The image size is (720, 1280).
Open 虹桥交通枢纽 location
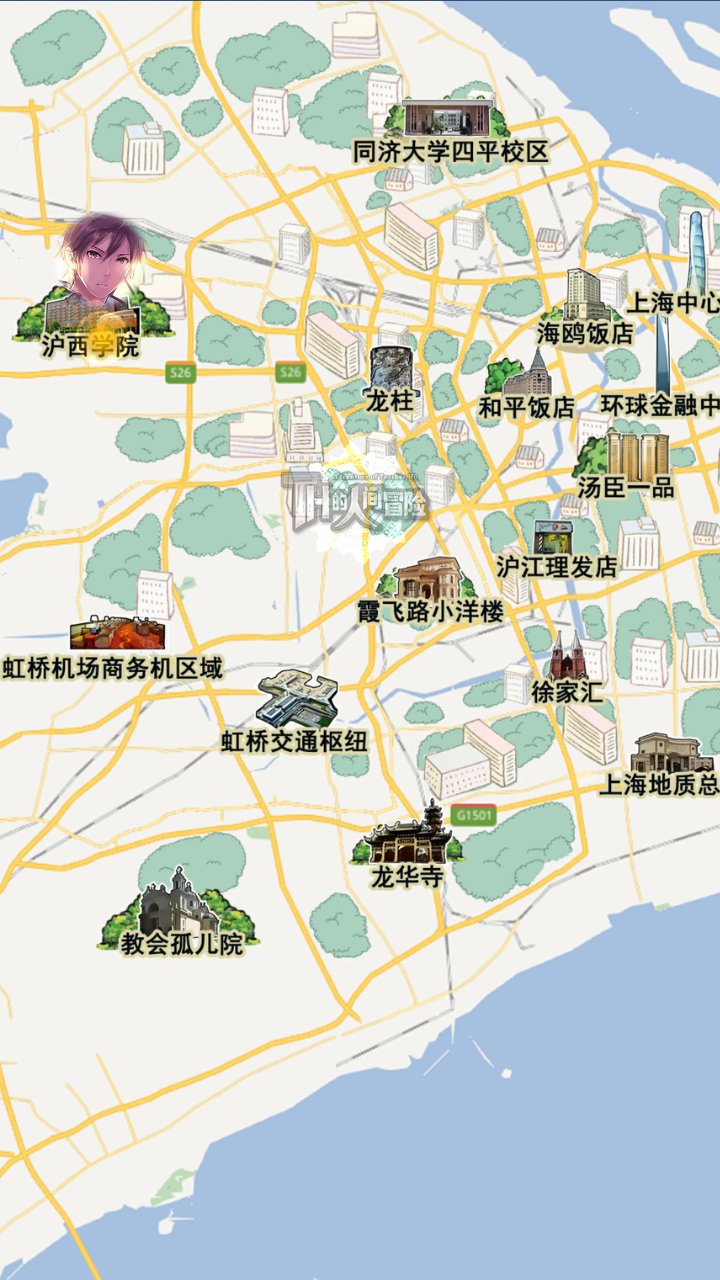pyautogui.click(x=295, y=713)
